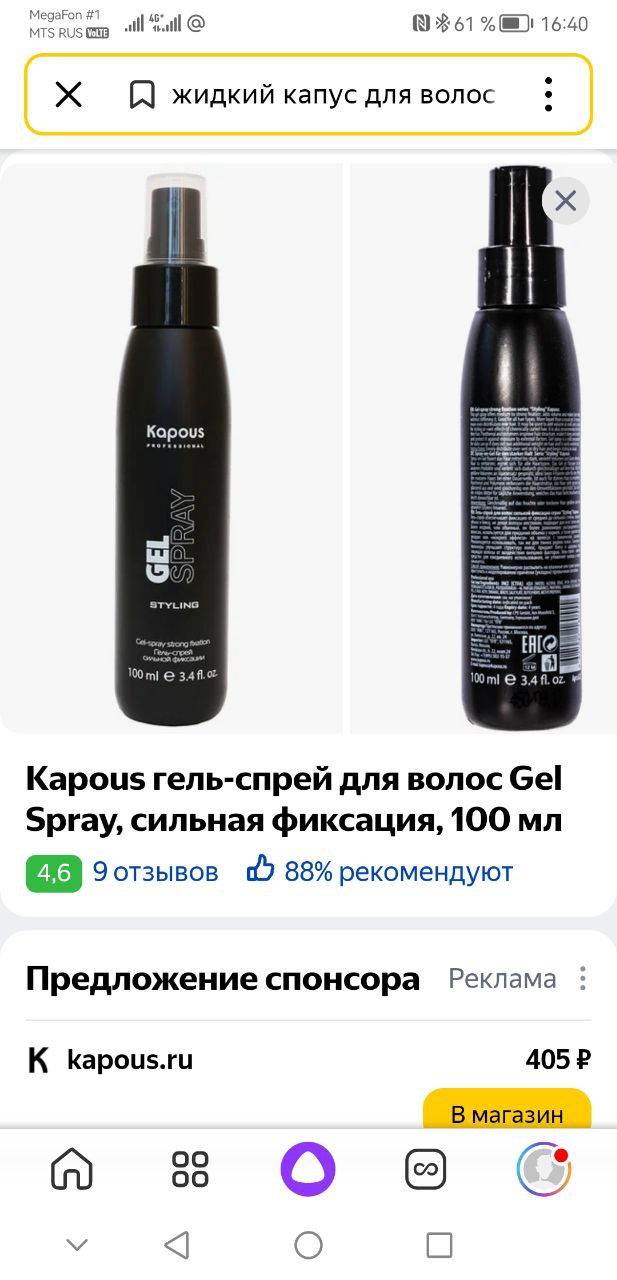
Task: Open the ad options next to Реклама
Action: click(x=582, y=978)
